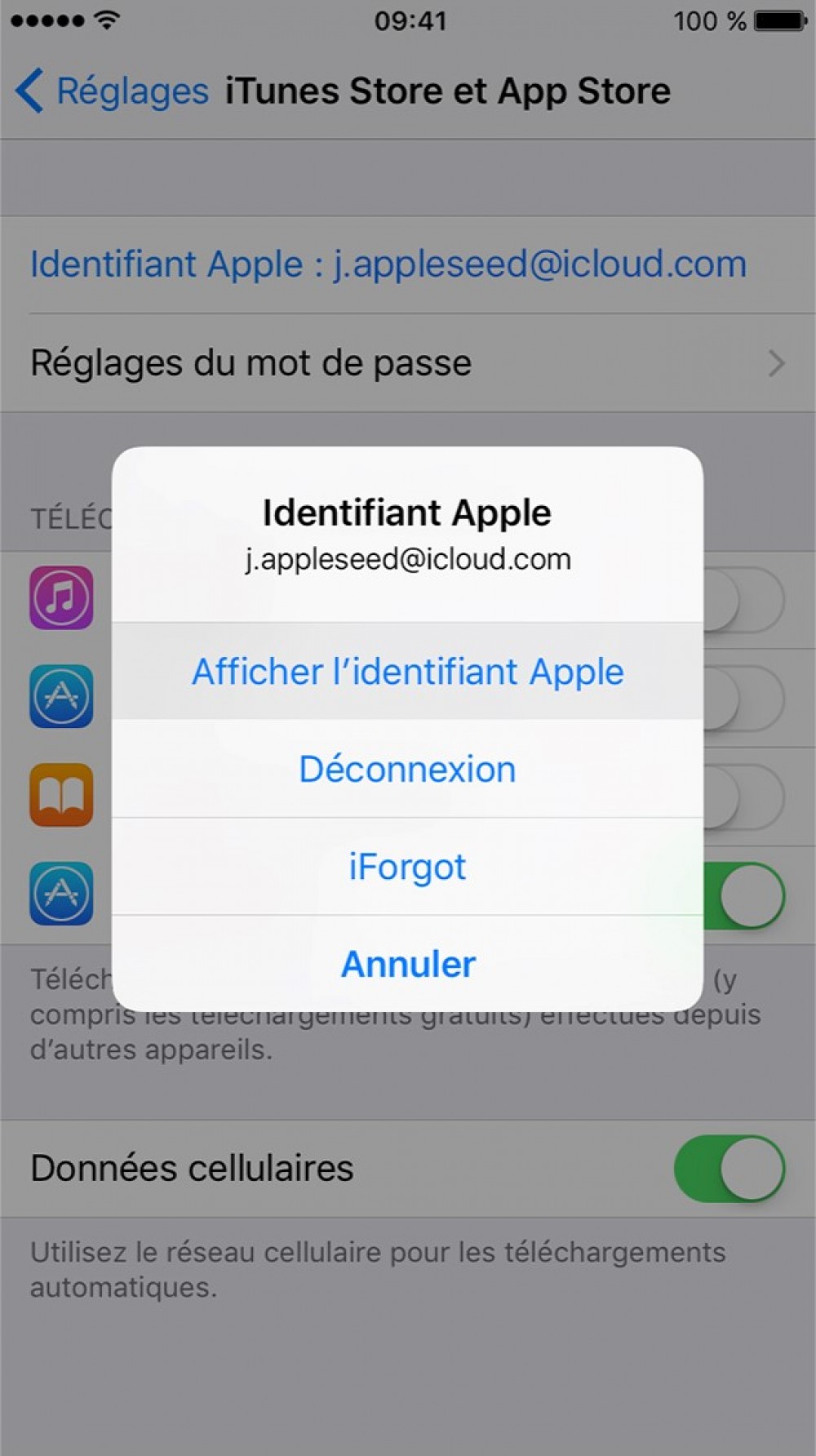
Task: Dismiss the dialog with Annuler
Action: coord(407,964)
